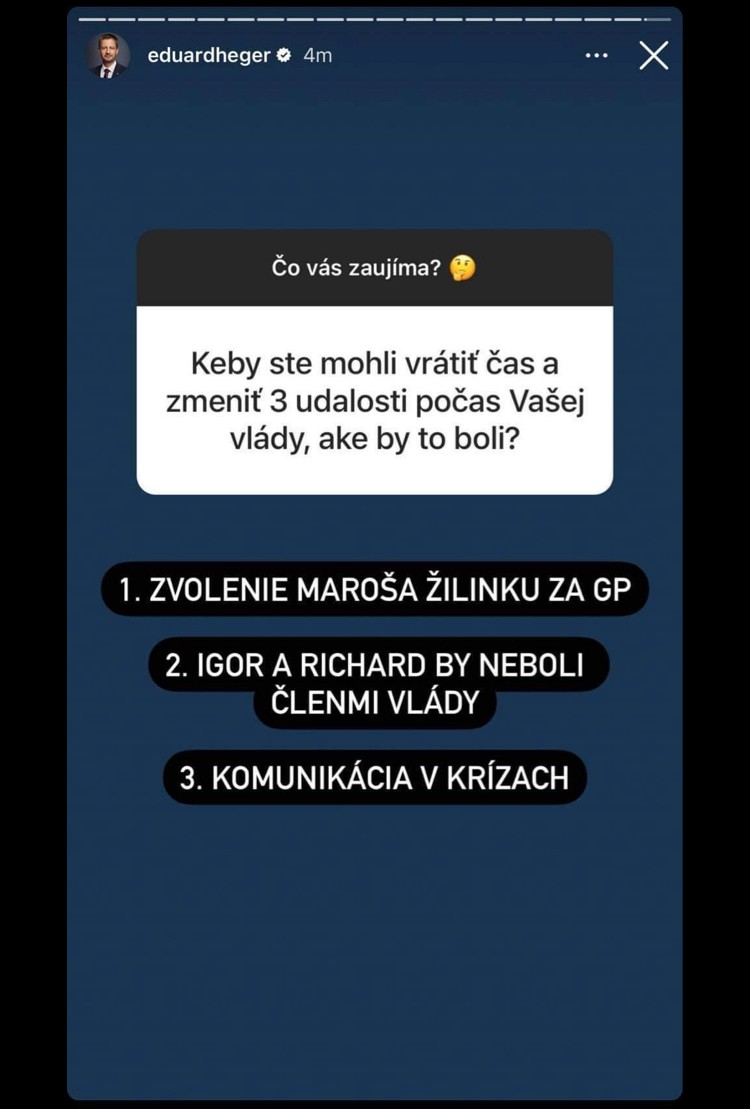The width and height of the screenshot is (750, 1109).
Task: Open the story options menu
Action: coord(596,56)
